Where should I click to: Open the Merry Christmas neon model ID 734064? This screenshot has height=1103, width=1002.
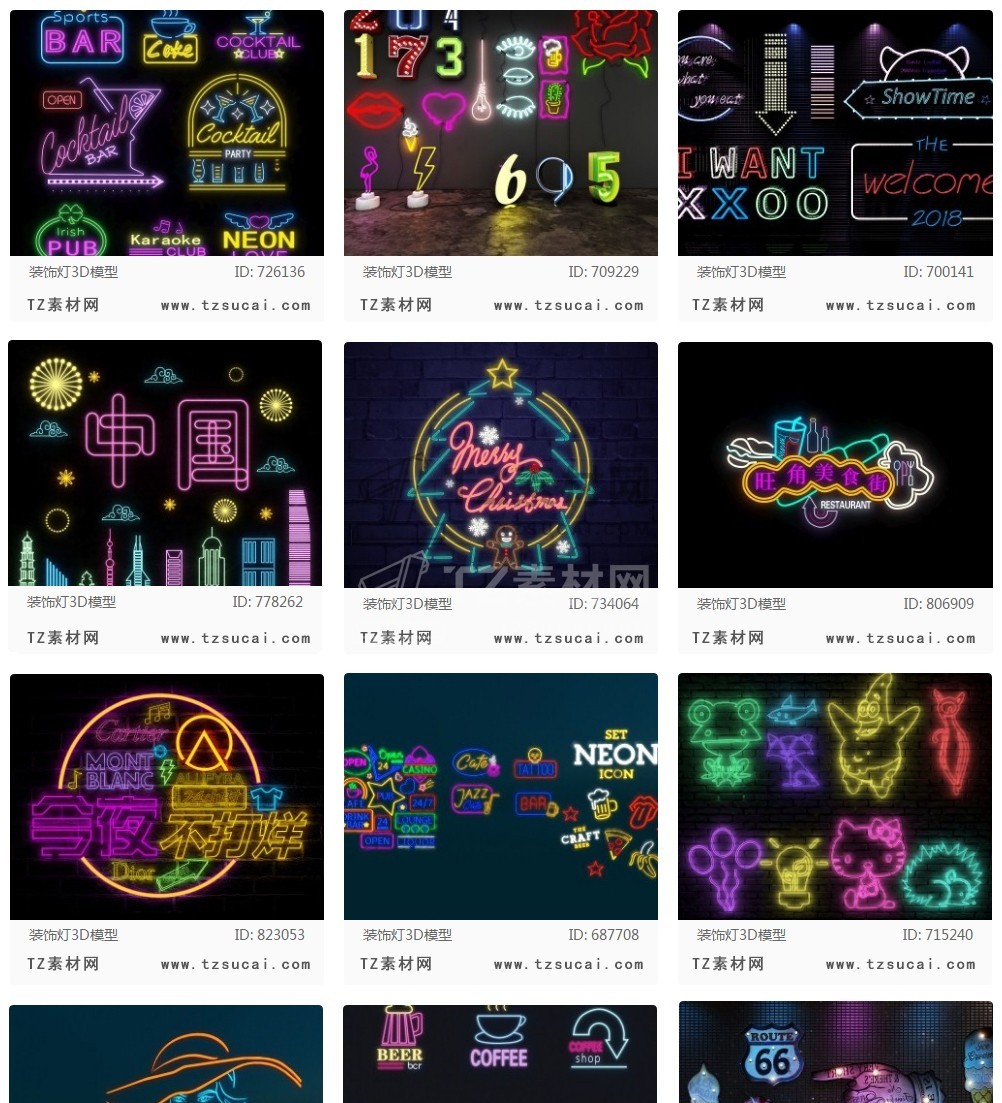[500, 465]
